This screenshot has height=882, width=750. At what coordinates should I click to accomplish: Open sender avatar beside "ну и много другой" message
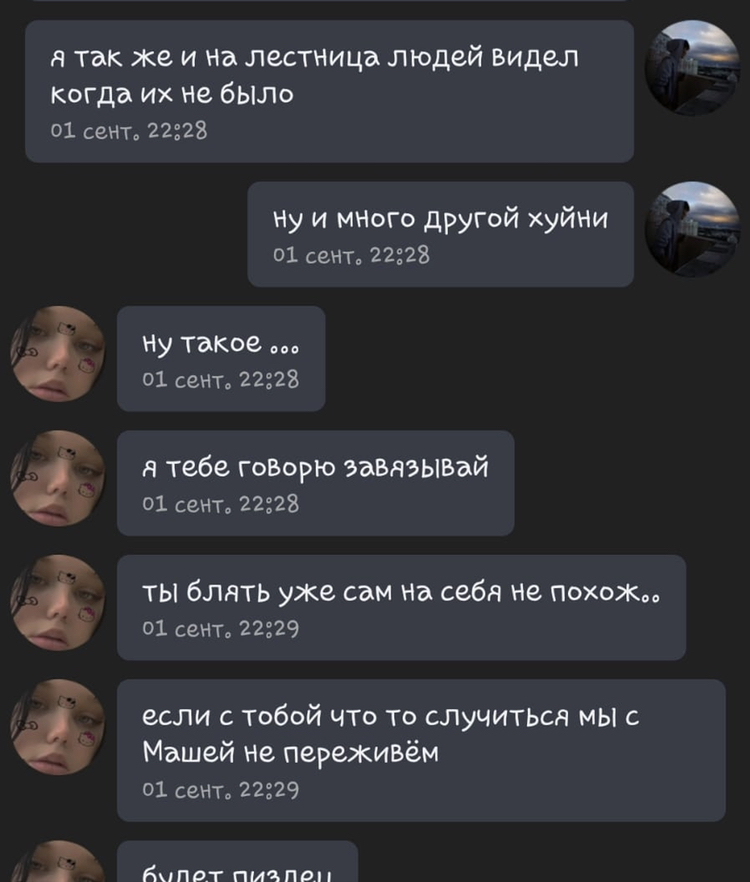pos(692,229)
